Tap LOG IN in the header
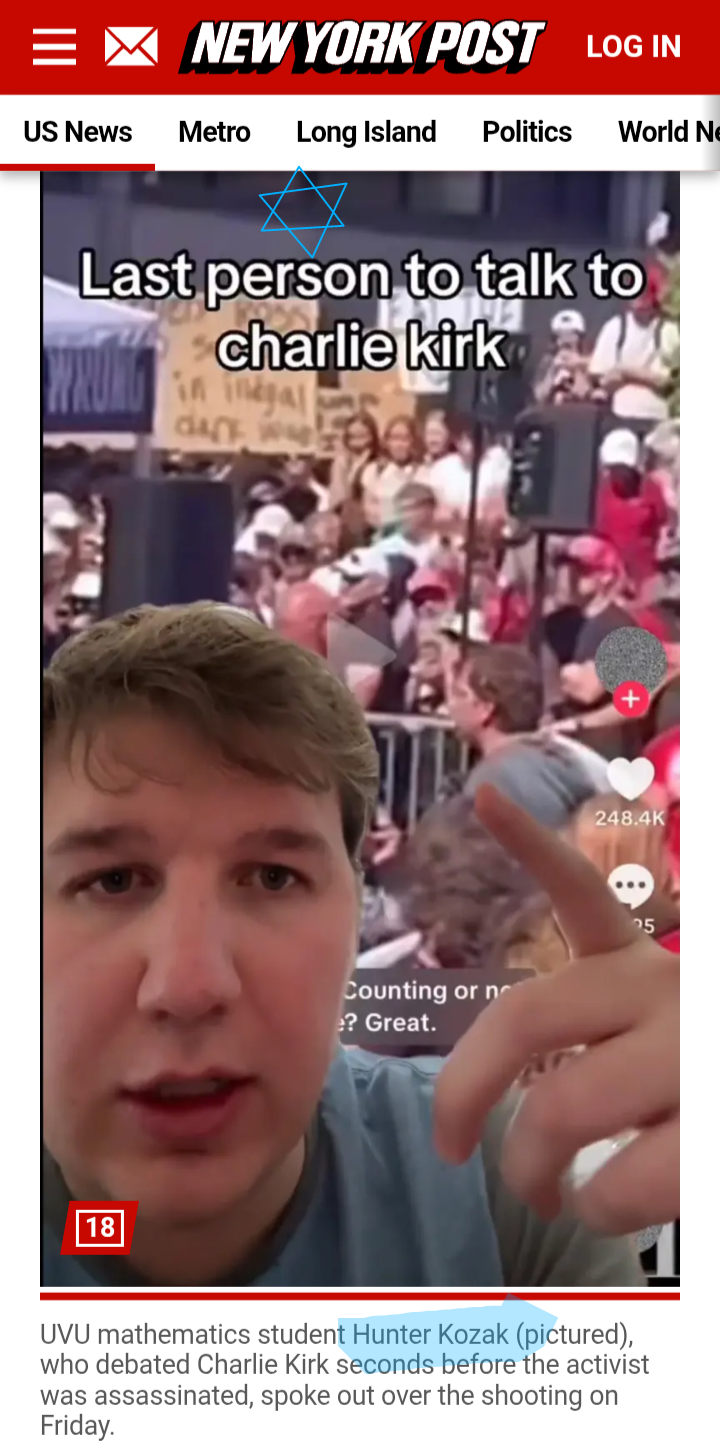 633,47
